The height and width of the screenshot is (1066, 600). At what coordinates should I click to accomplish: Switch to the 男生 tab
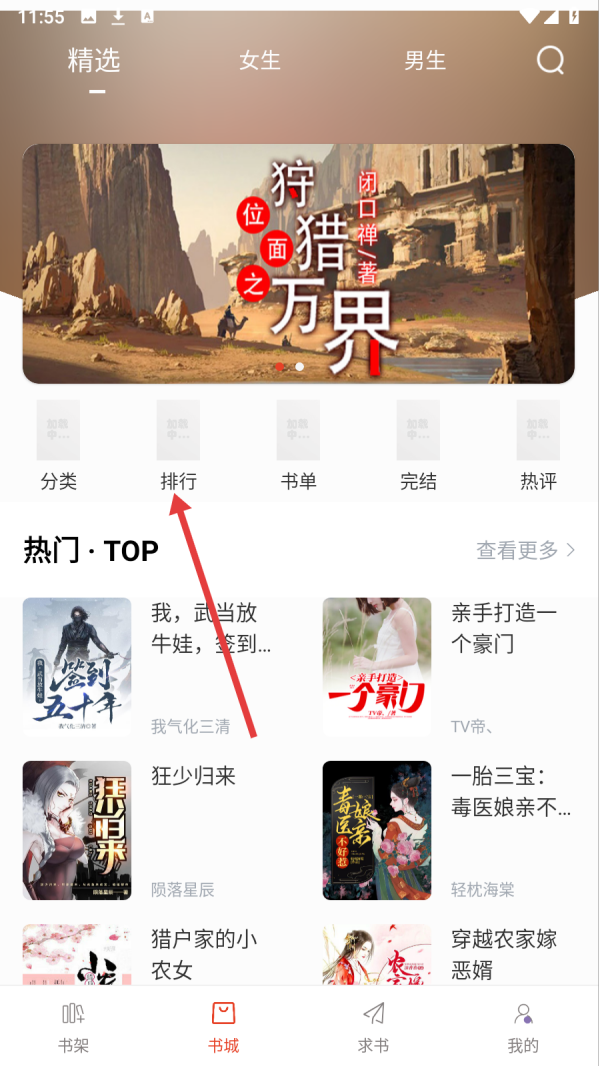tap(425, 61)
